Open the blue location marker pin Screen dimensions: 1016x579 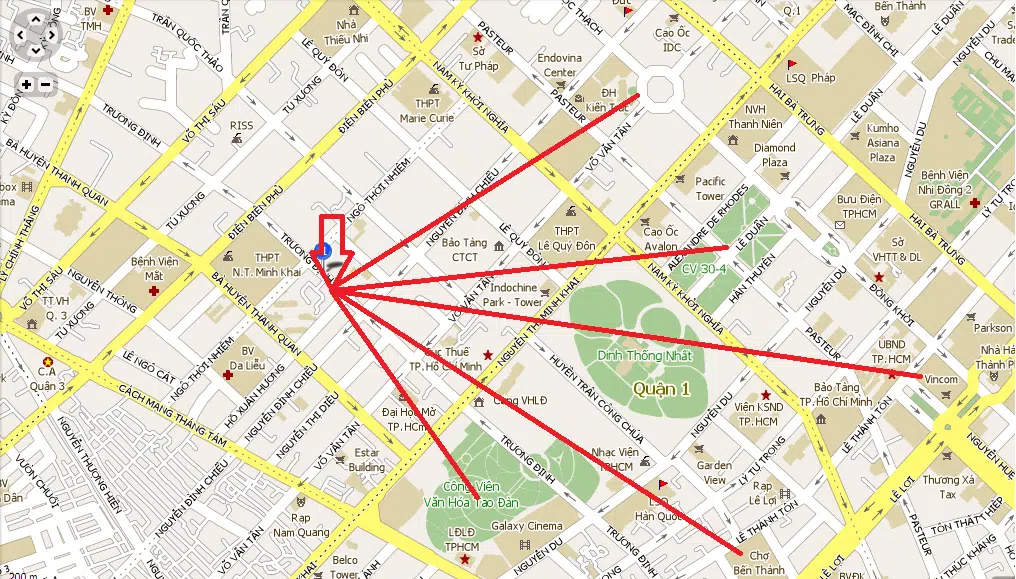tap(322, 248)
